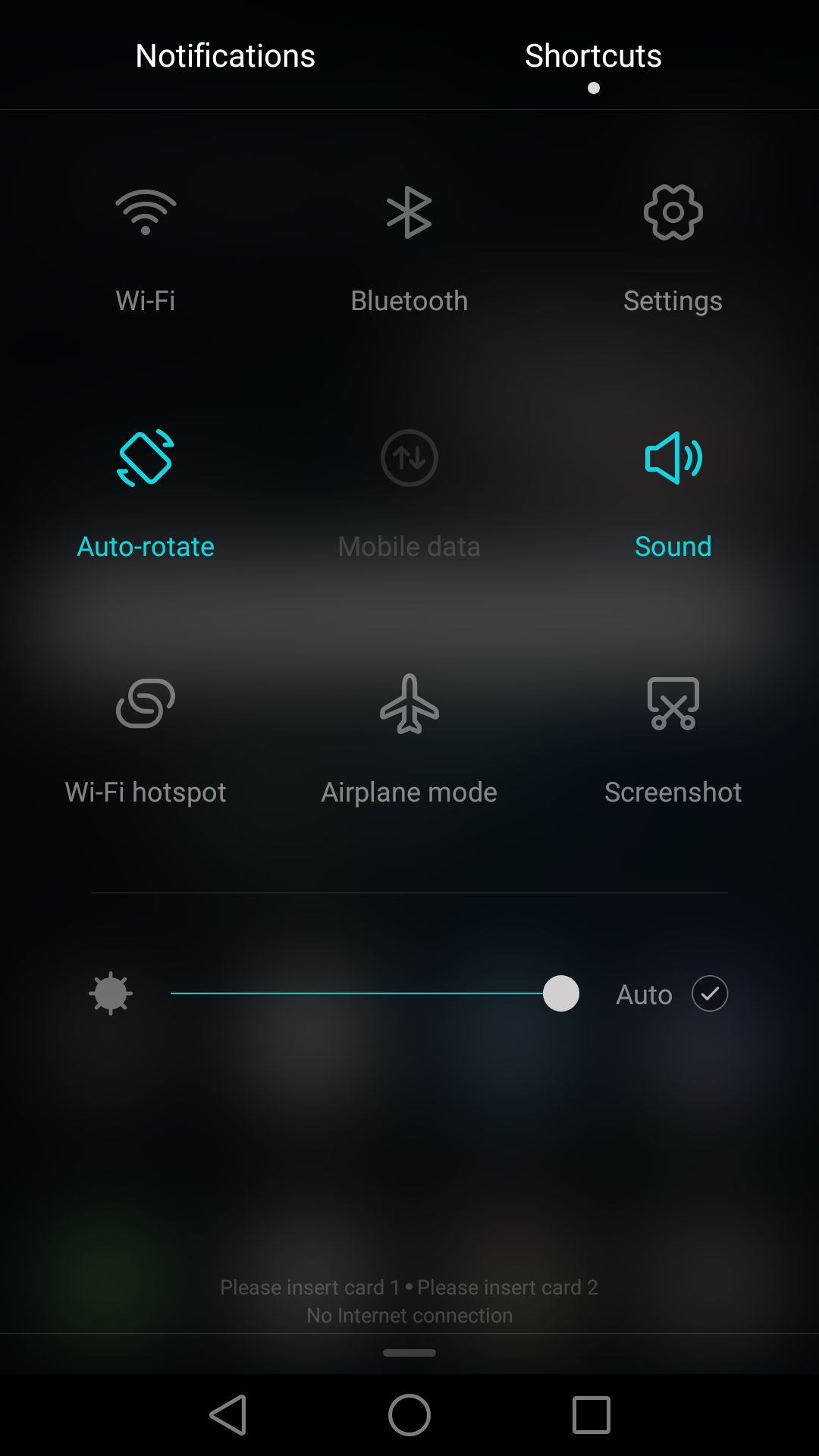Uncheck the Auto brightness checkbox
The image size is (819, 1456).
710,993
